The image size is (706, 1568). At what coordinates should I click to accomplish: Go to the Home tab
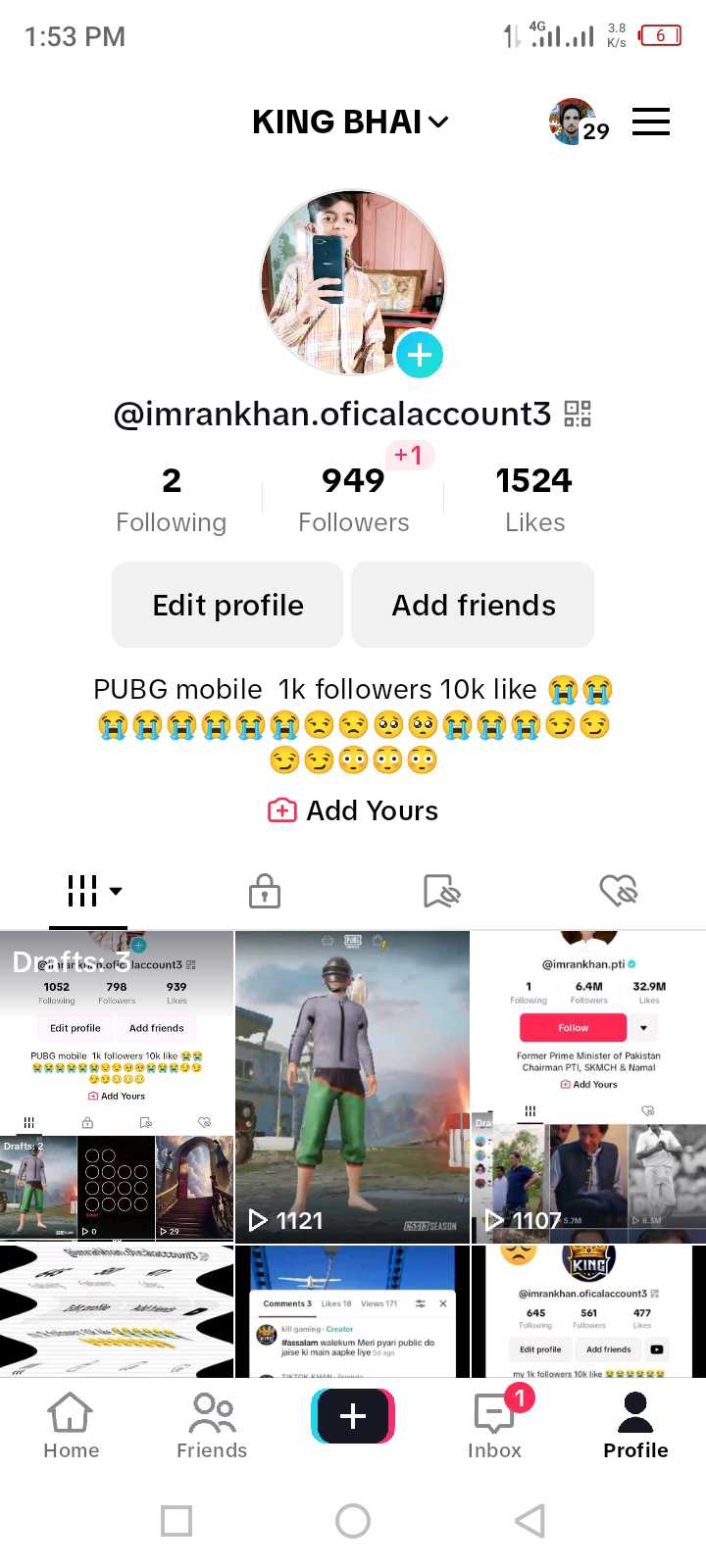coord(71,1426)
